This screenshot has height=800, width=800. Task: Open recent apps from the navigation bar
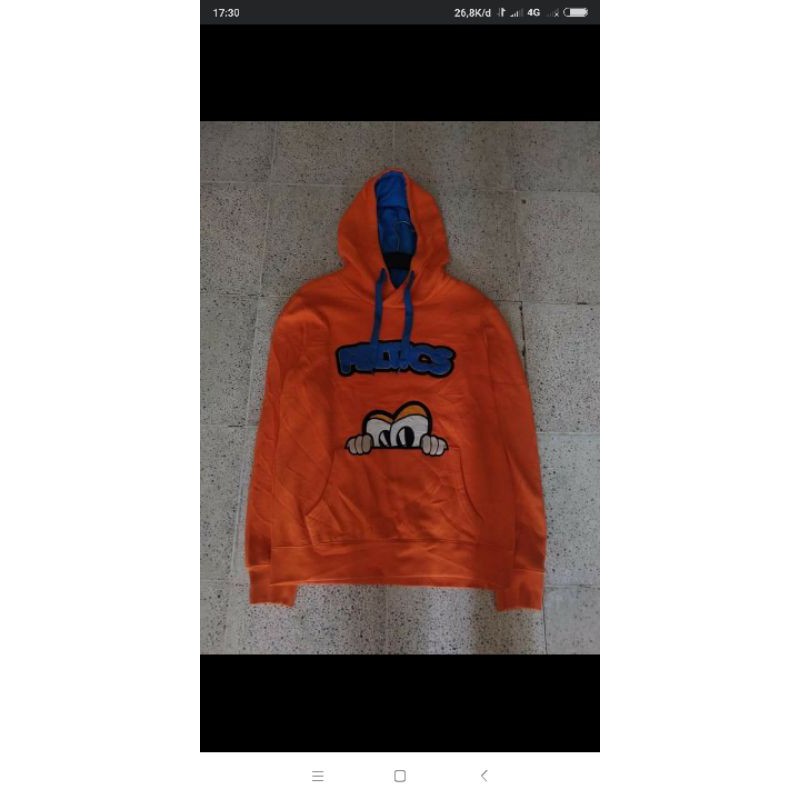pos(318,775)
